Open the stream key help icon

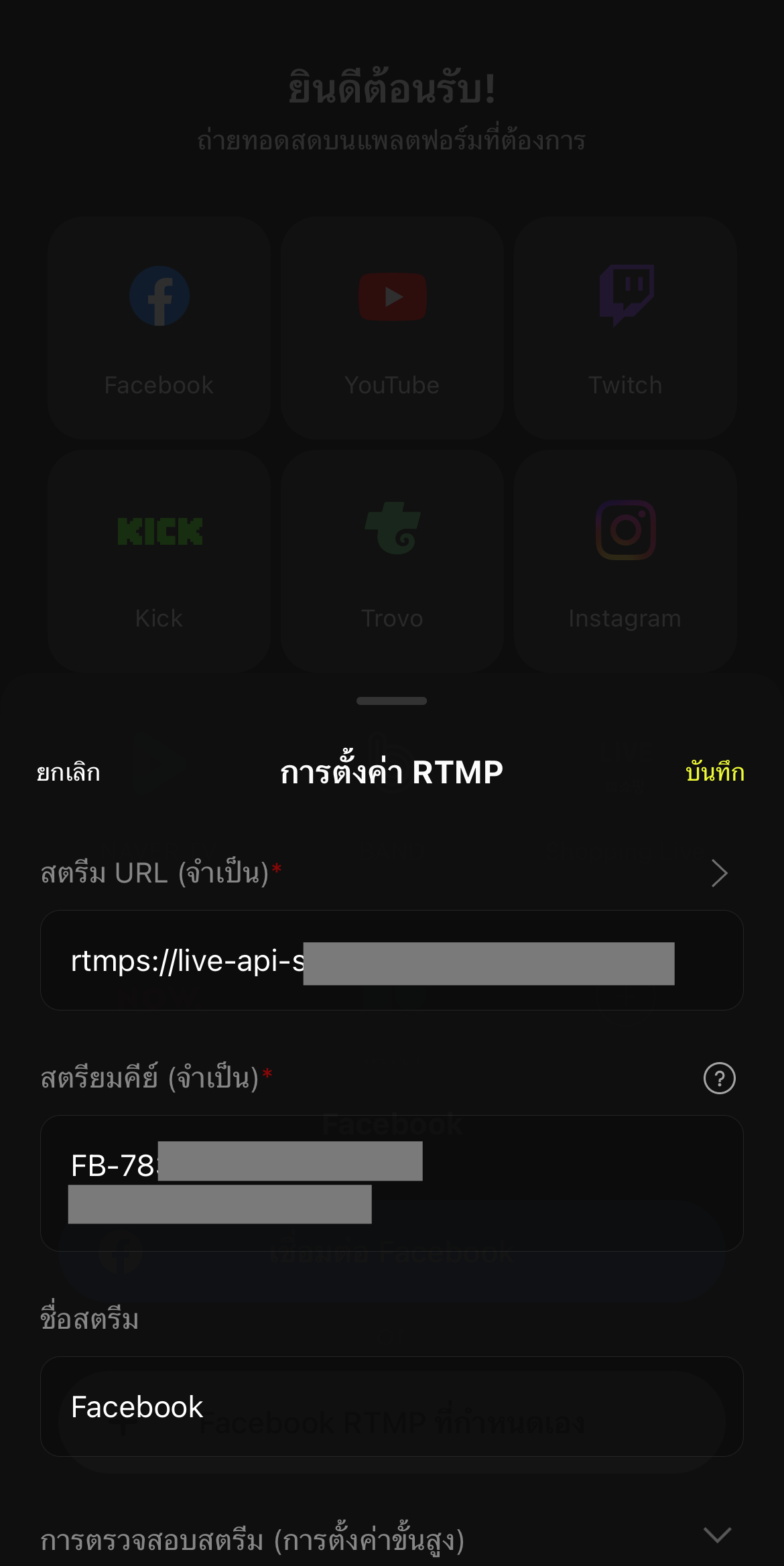720,1078
